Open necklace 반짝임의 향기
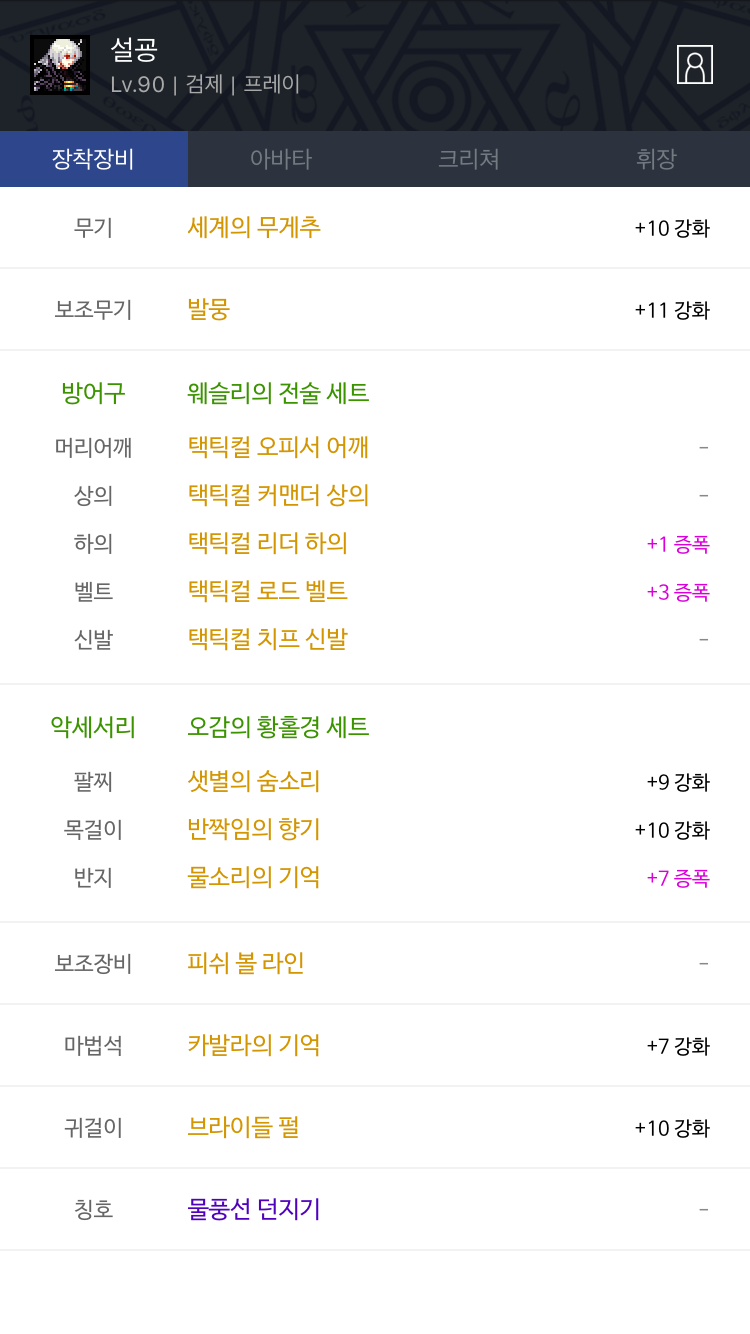Screen dimensions: 750x1334 coord(254,829)
